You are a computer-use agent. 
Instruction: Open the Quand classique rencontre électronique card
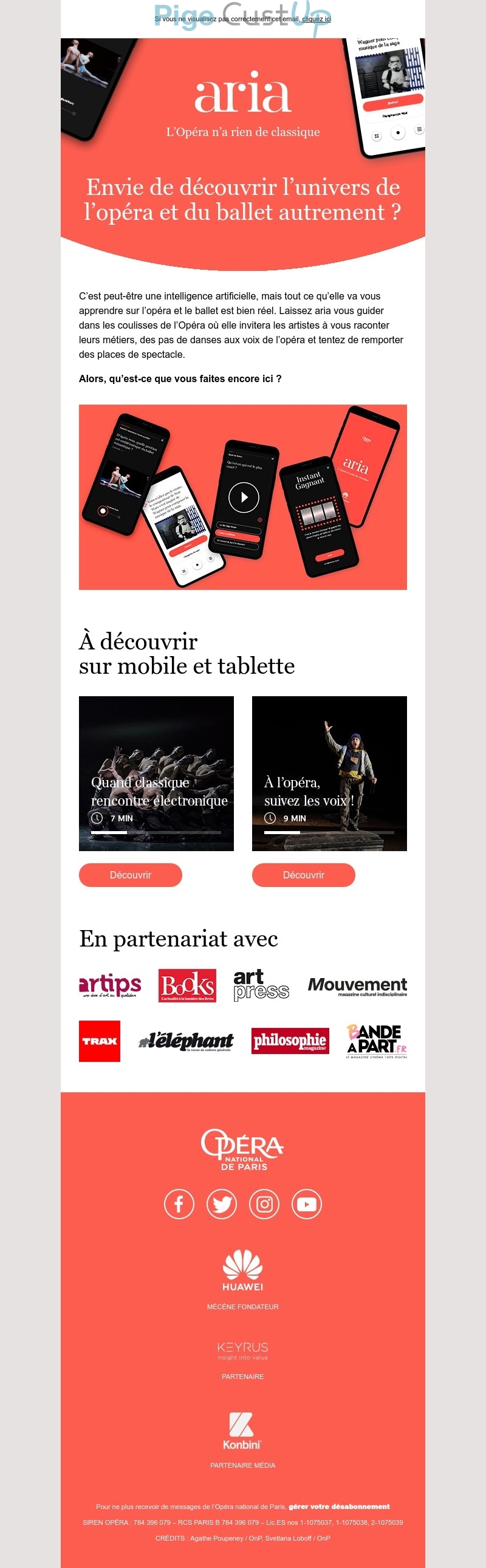tap(156, 773)
